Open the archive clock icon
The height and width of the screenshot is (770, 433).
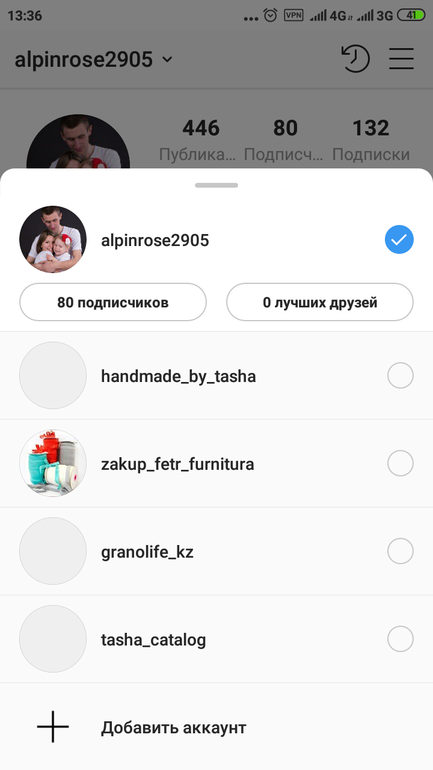pyautogui.click(x=355, y=59)
